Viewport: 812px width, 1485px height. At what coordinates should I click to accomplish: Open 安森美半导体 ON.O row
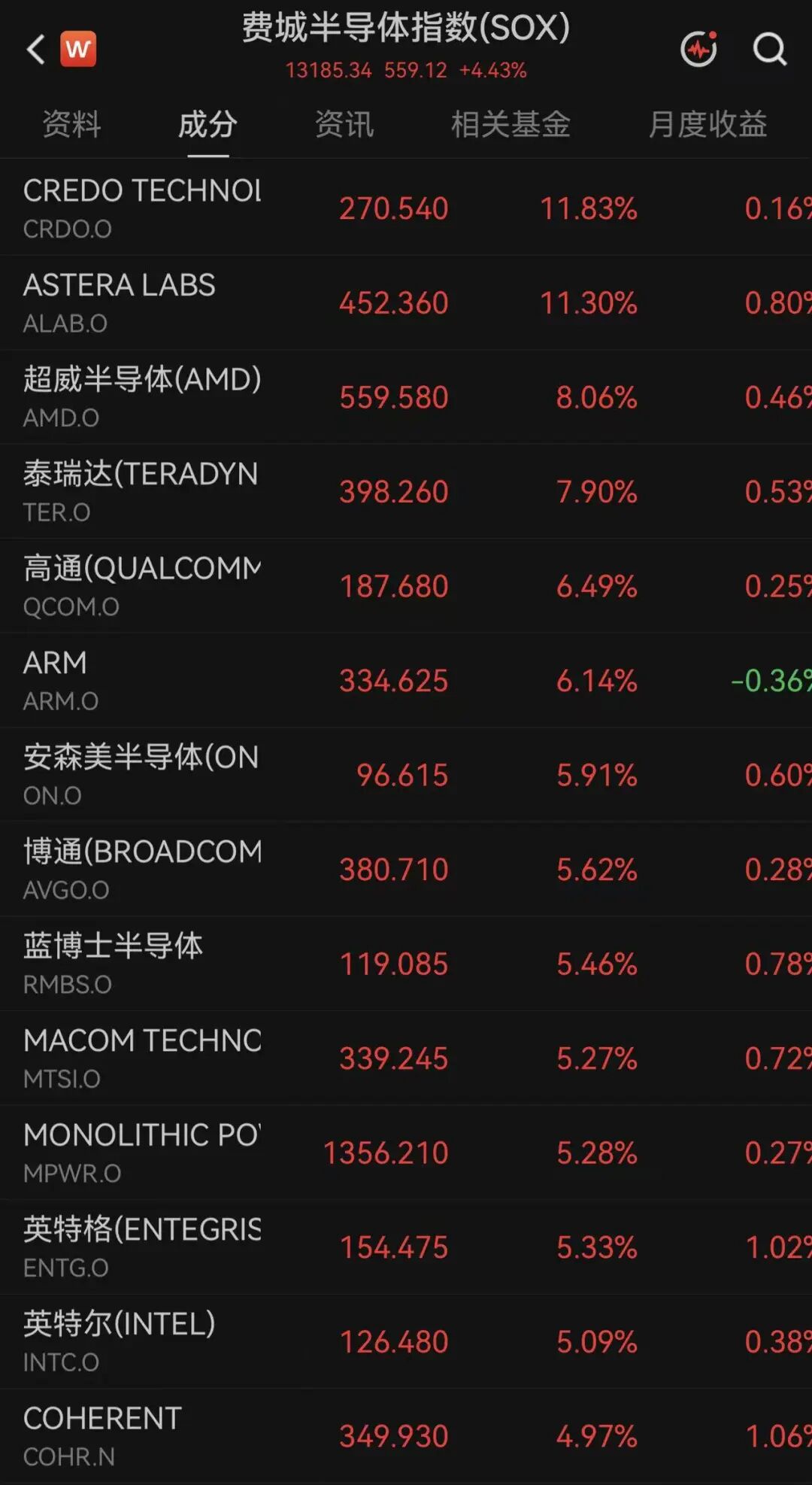pyautogui.click(x=406, y=775)
